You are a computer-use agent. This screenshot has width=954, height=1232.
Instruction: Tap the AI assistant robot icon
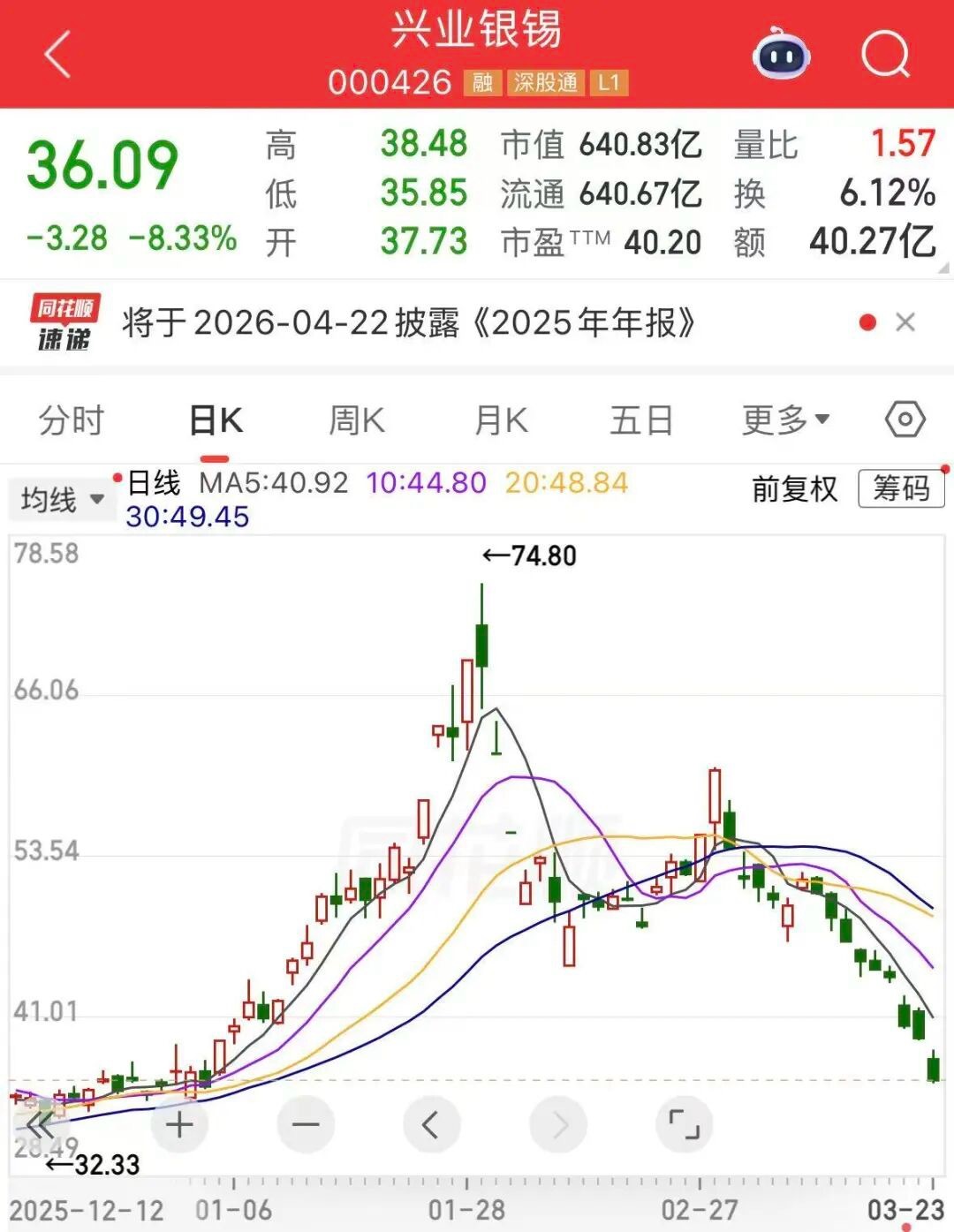[x=781, y=56]
